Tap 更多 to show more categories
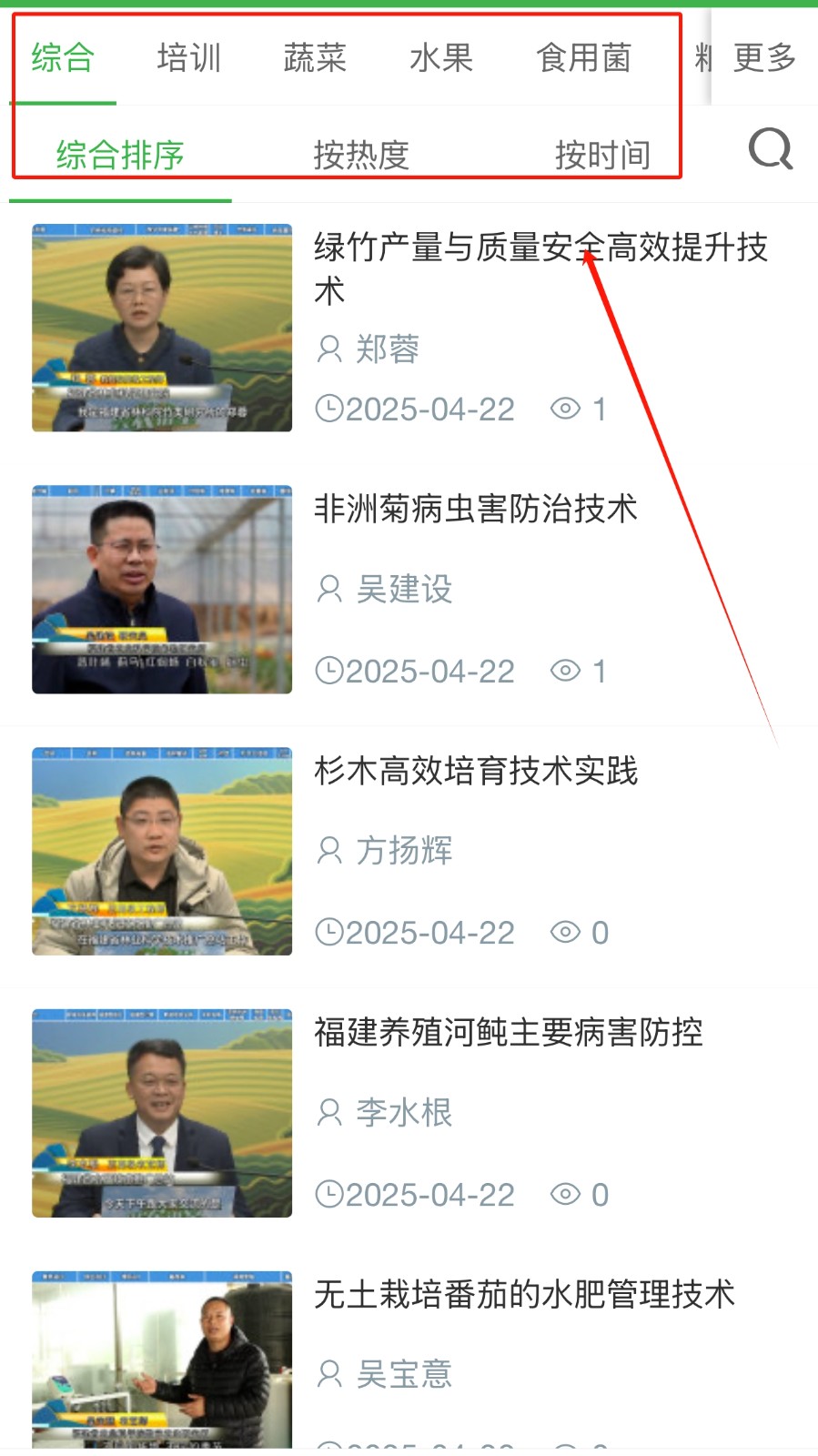Viewport: 818px width, 1456px height. pyautogui.click(x=764, y=58)
